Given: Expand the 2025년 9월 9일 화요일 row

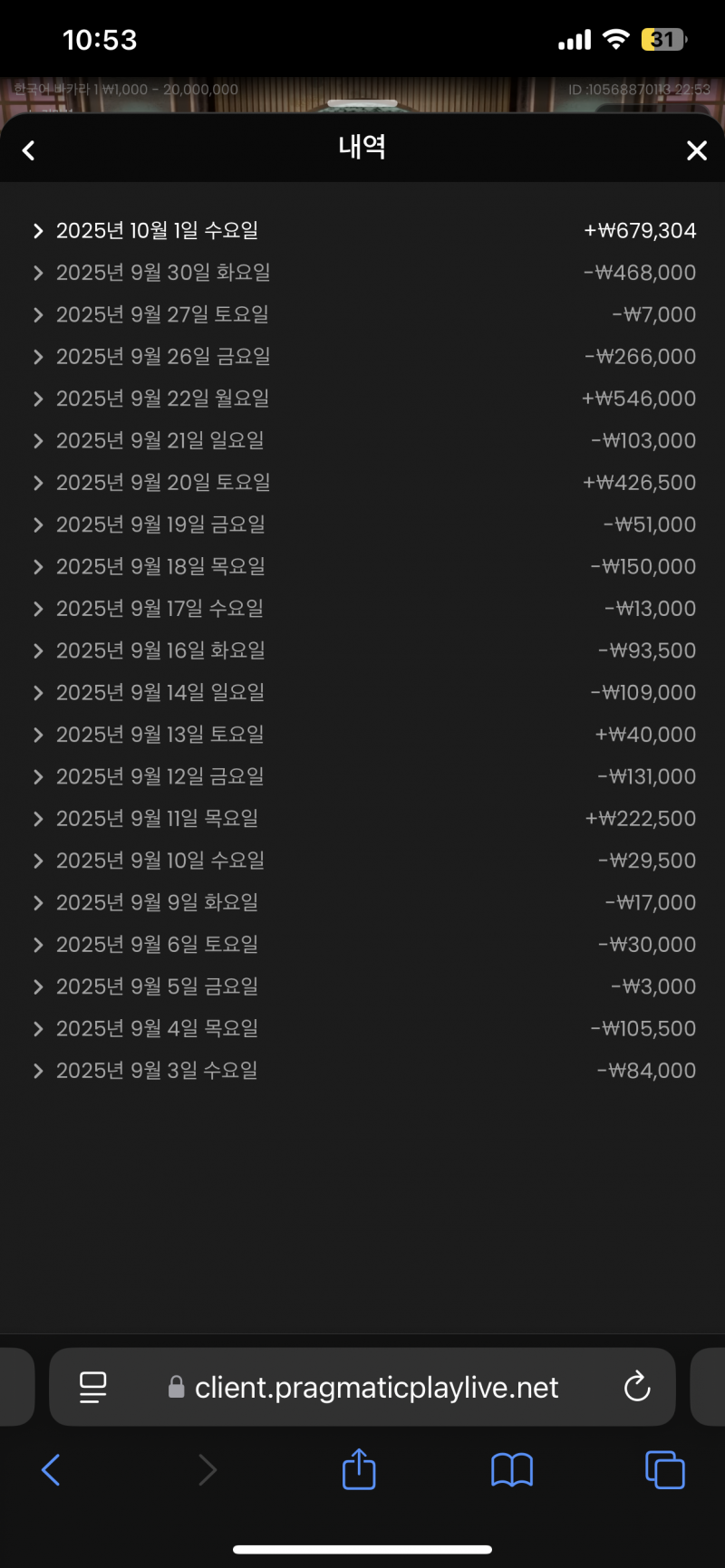Looking at the screenshot, I should [156, 903].
